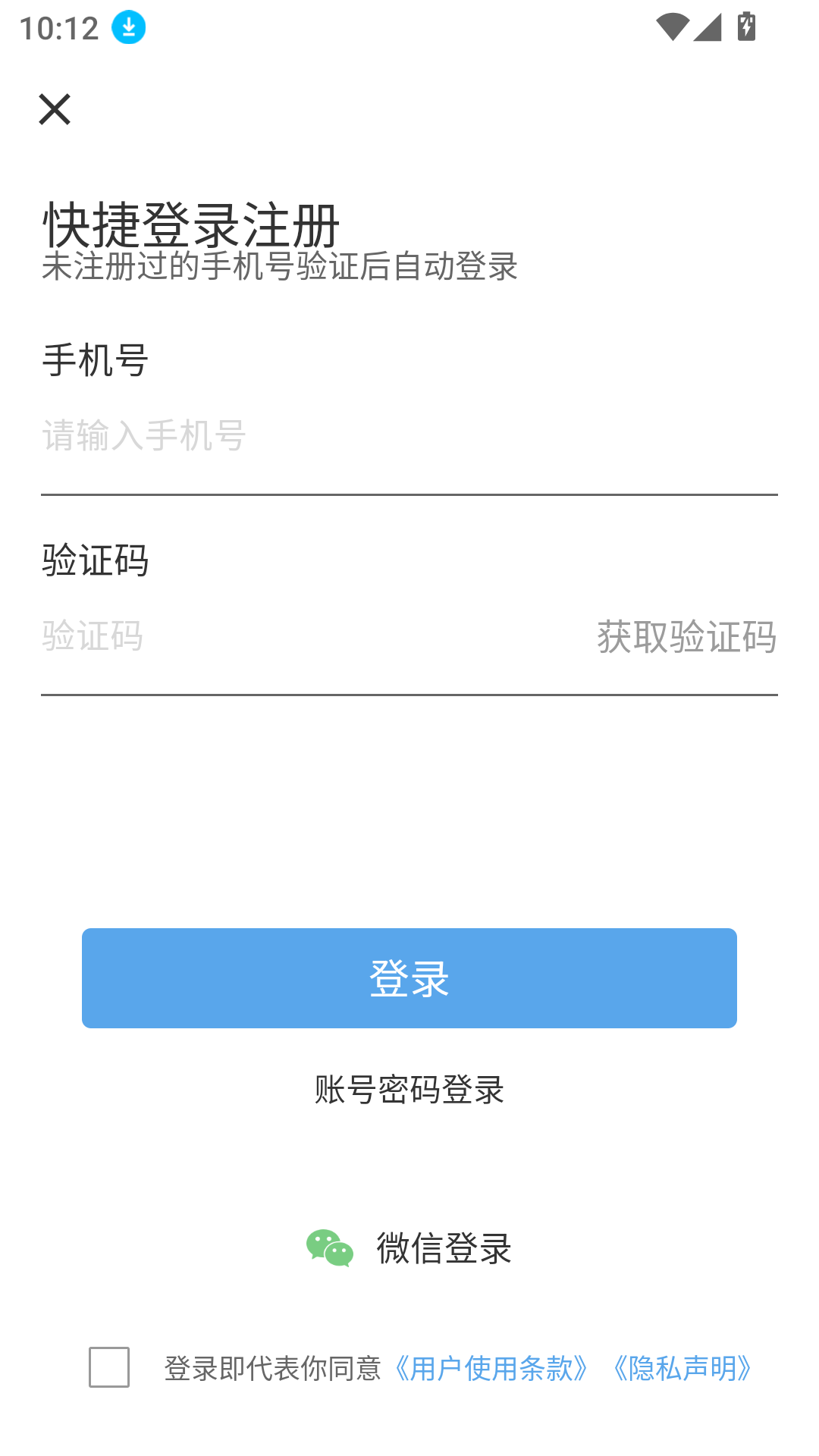Tap the cellular signal icon

coord(707,27)
